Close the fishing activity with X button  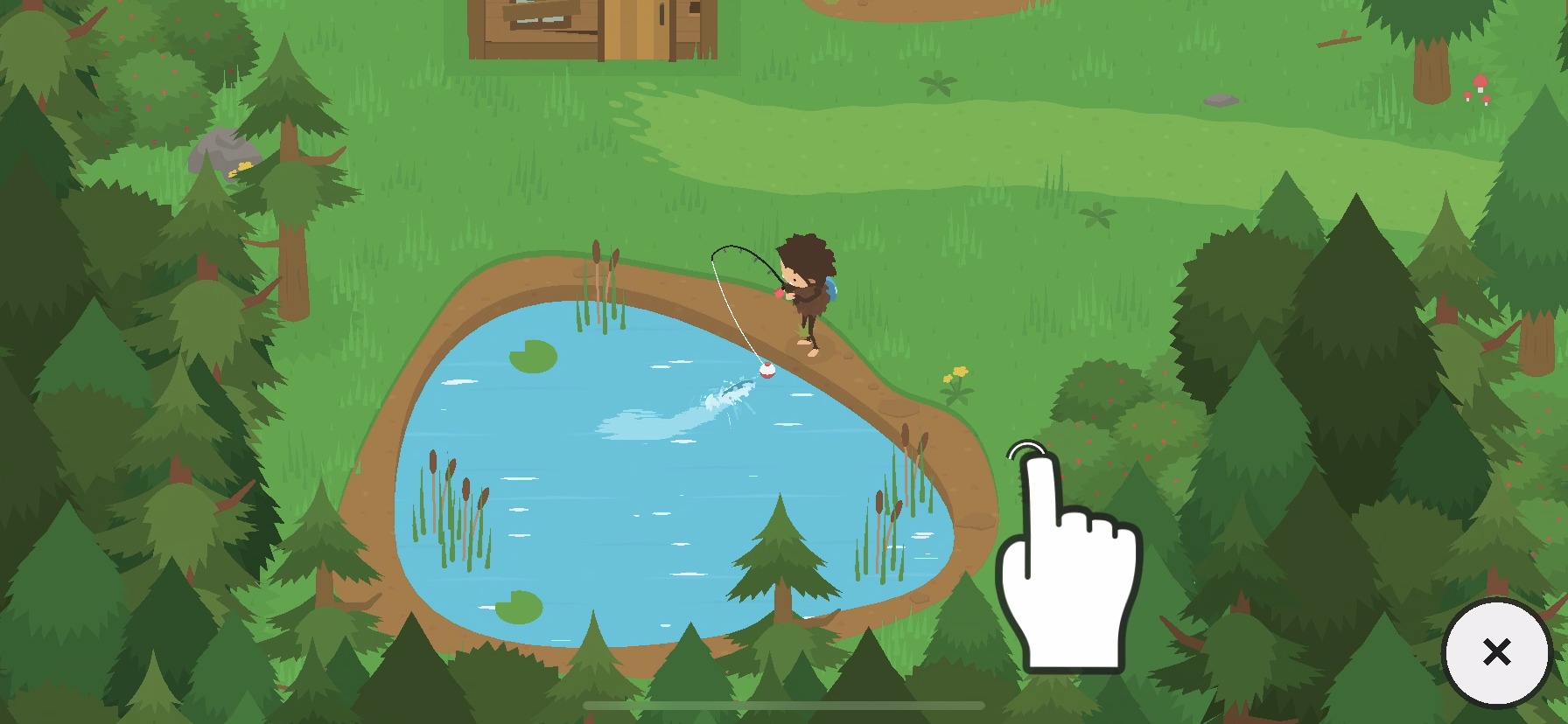[1496, 652]
